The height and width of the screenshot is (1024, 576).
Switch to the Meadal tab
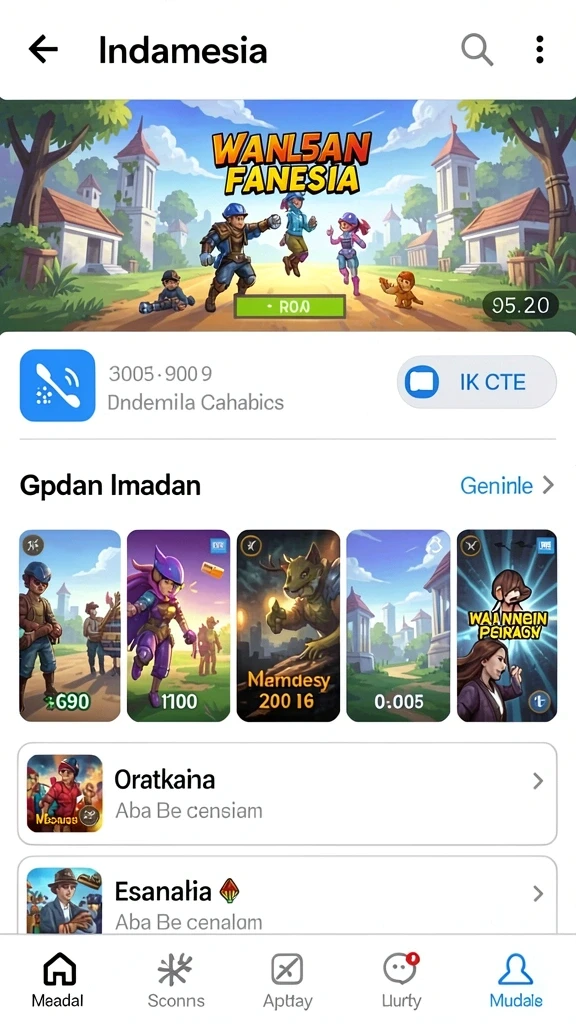(x=57, y=980)
